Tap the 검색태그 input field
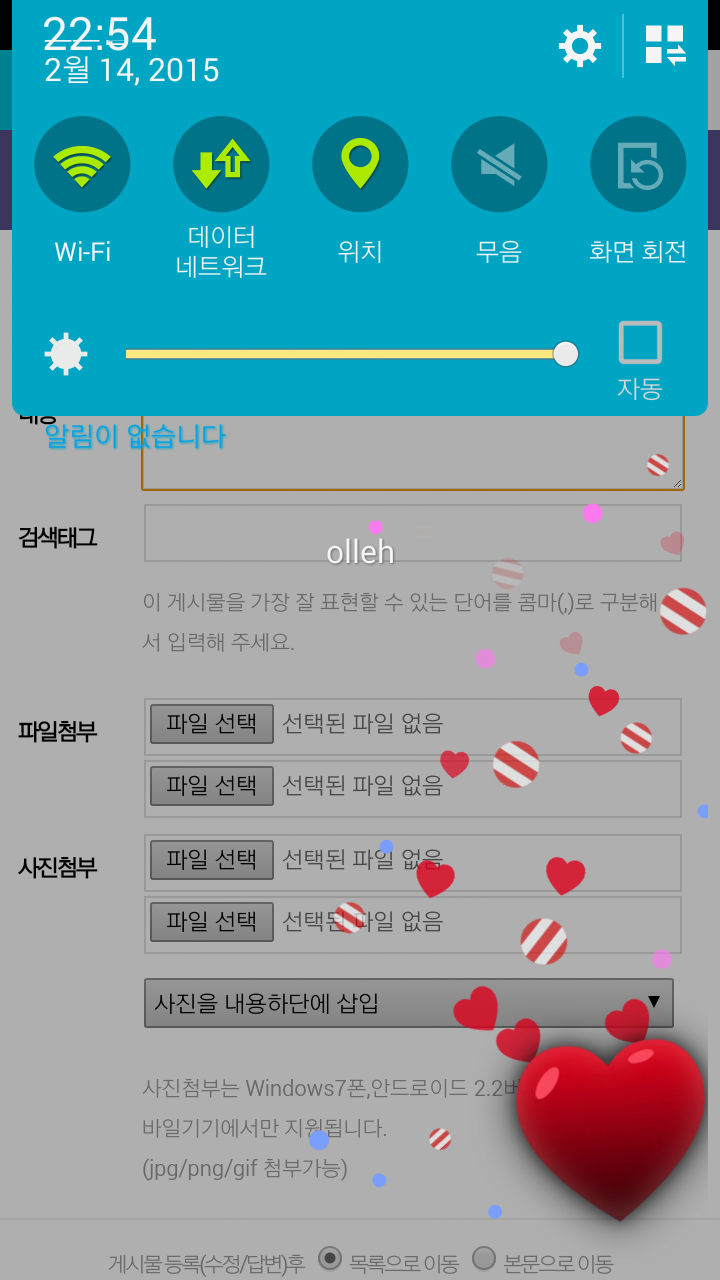Image resolution: width=720 pixels, height=1280 pixels. coord(412,533)
